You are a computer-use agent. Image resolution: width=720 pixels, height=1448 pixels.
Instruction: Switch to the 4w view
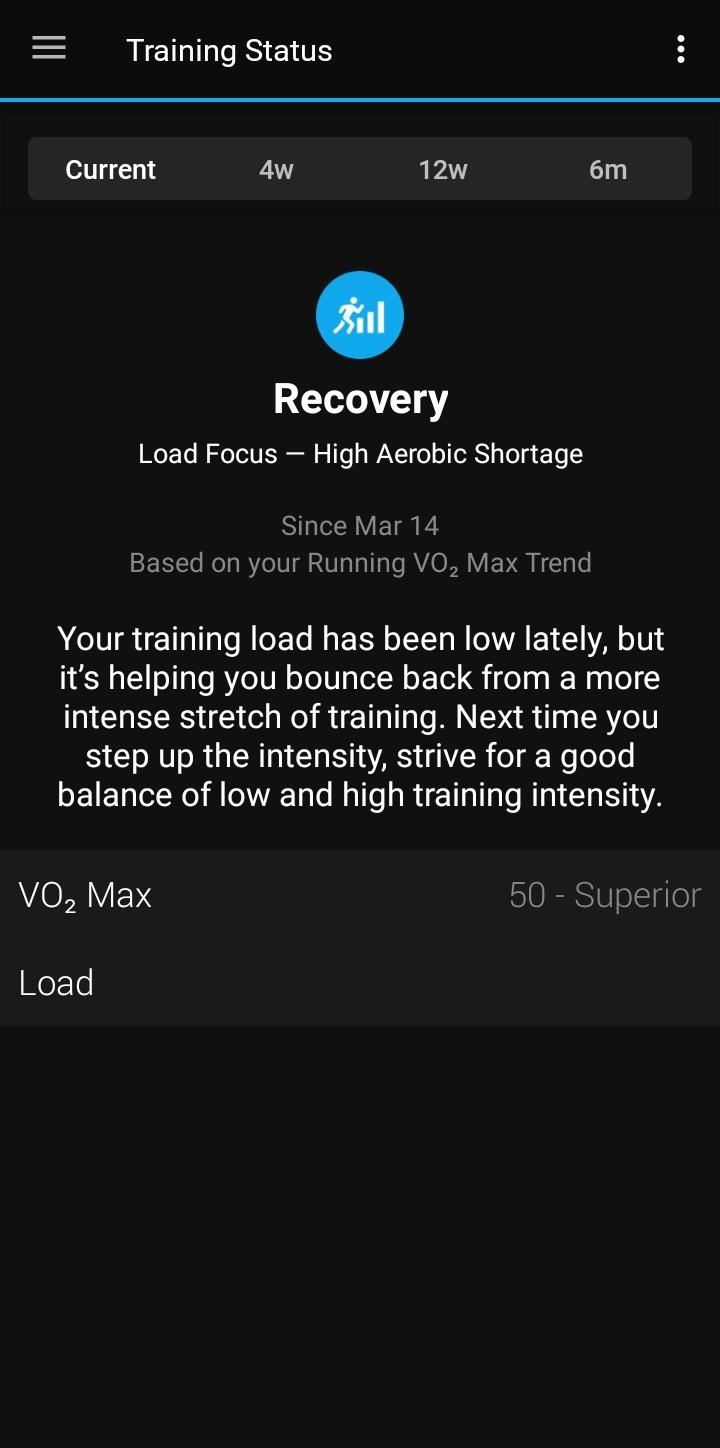[x=276, y=169]
